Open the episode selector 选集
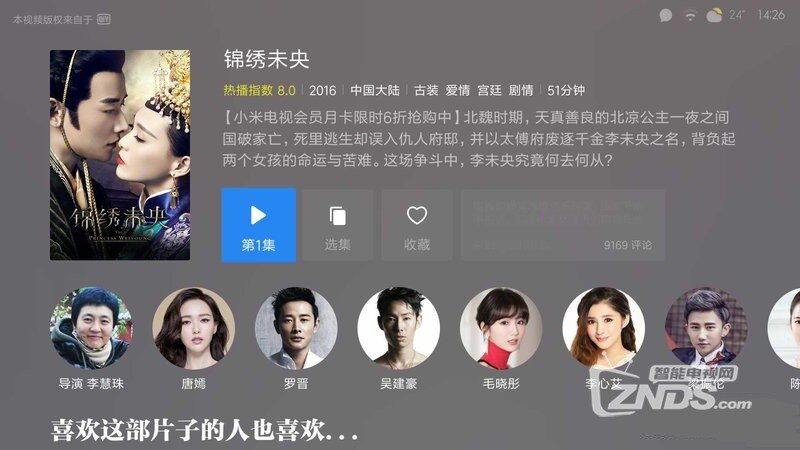Viewport: 800px width, 450px height. [338, 225]
